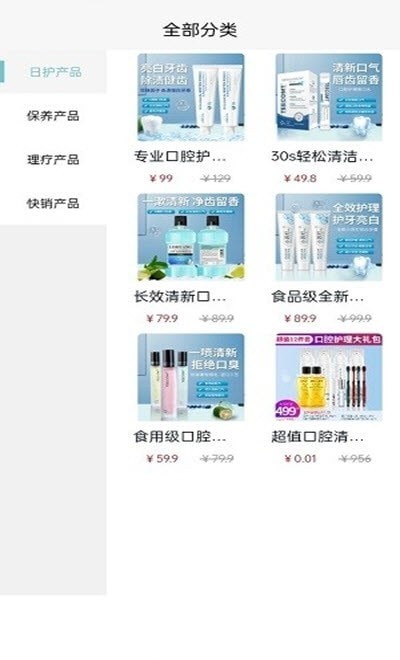Open the 食用级口腔 spray product
This screenshot has height=660, width=400.
pyautogui.click(x=191, y=399)
